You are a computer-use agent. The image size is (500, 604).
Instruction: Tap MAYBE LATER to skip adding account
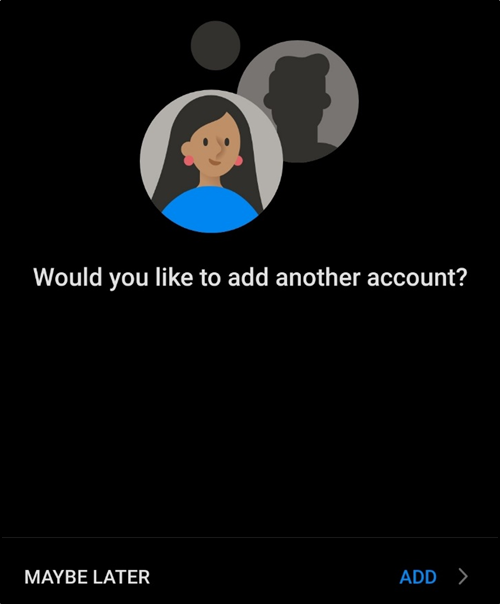[87, 577]
